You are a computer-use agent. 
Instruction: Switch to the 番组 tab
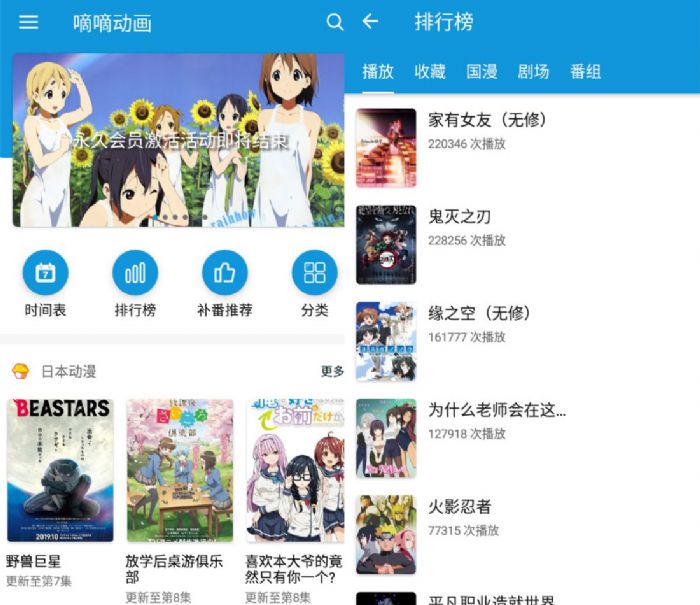585,72
